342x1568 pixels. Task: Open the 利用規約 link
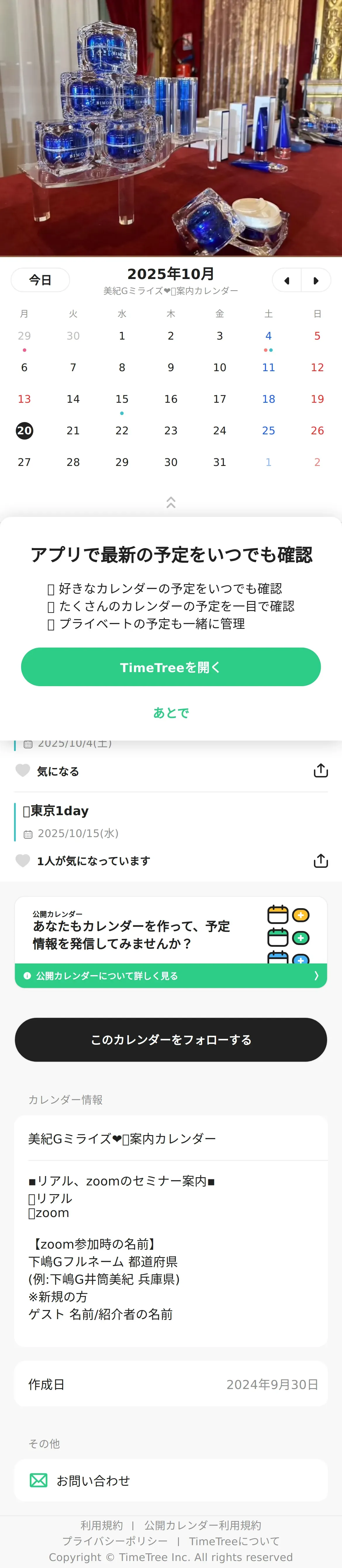tap(102, 1525)
